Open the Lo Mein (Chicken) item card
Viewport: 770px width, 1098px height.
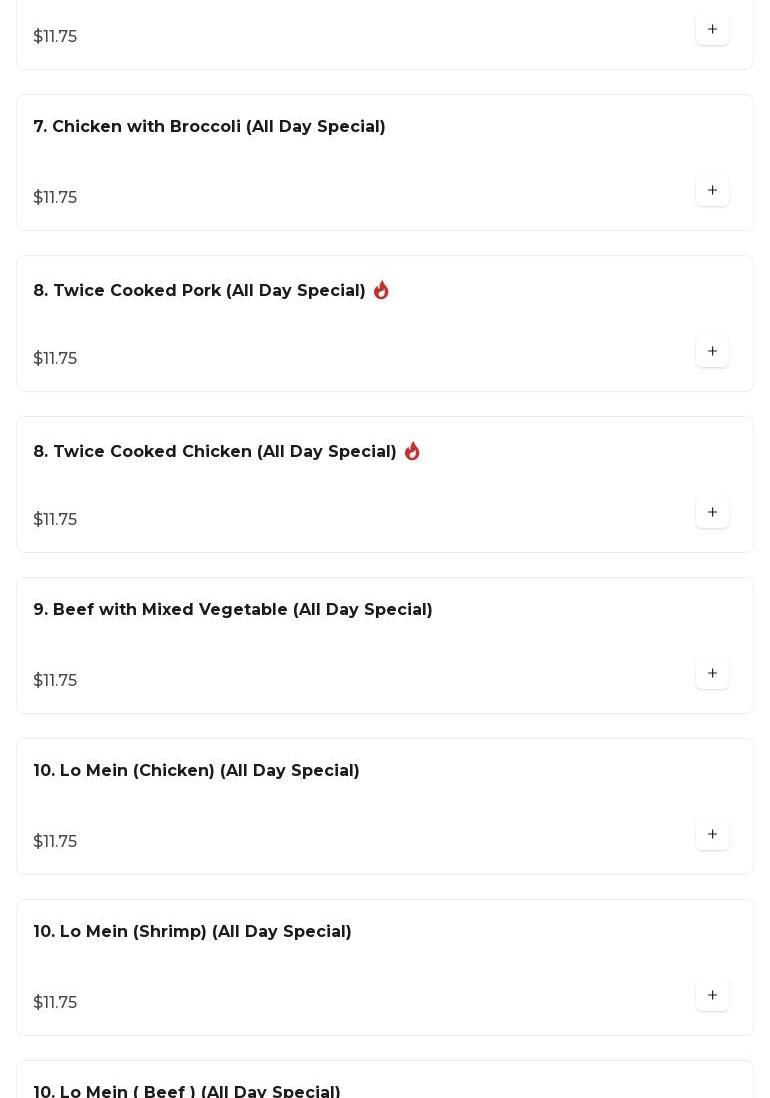coord(196,771)
